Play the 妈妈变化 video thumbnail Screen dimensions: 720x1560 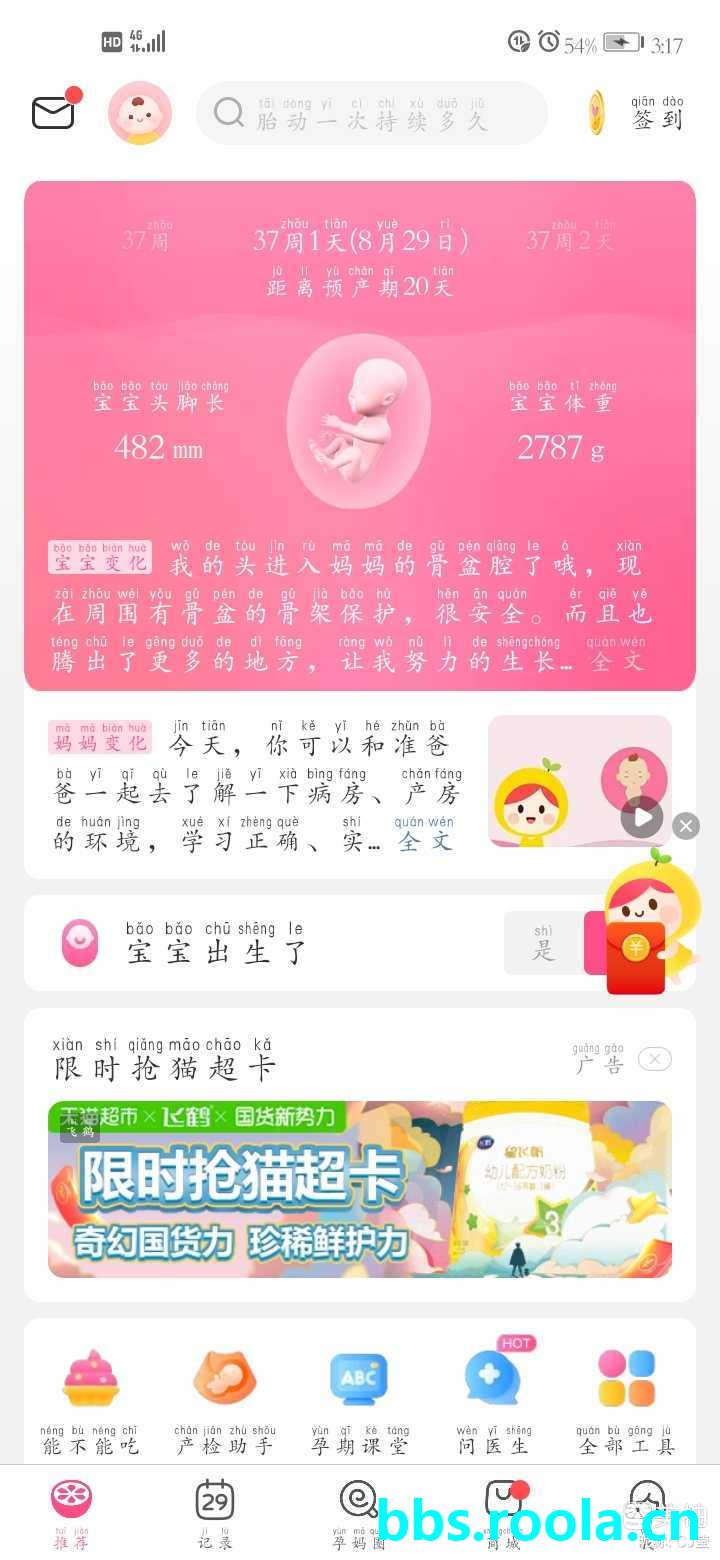click(x=642, y=817)
